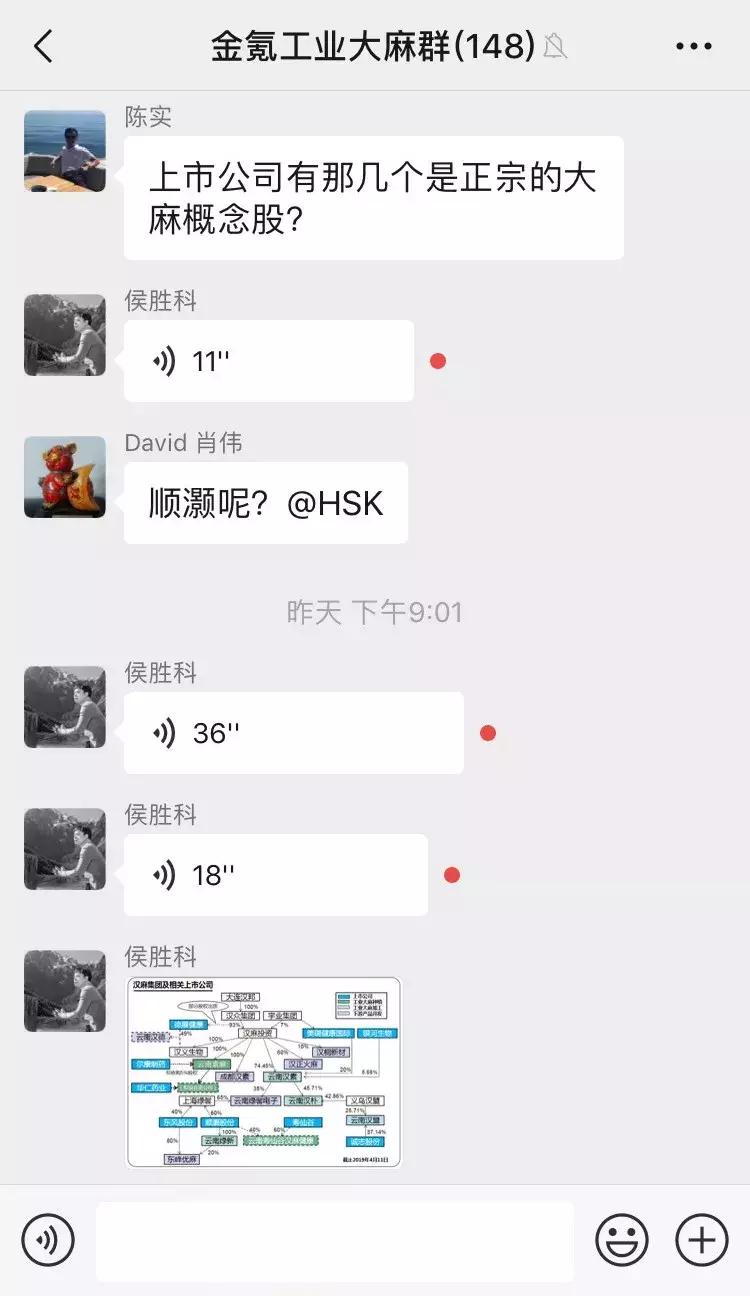Screen dimensions: 750x1296
Task: Open 陈实's profile avatar
Action: 64,151
